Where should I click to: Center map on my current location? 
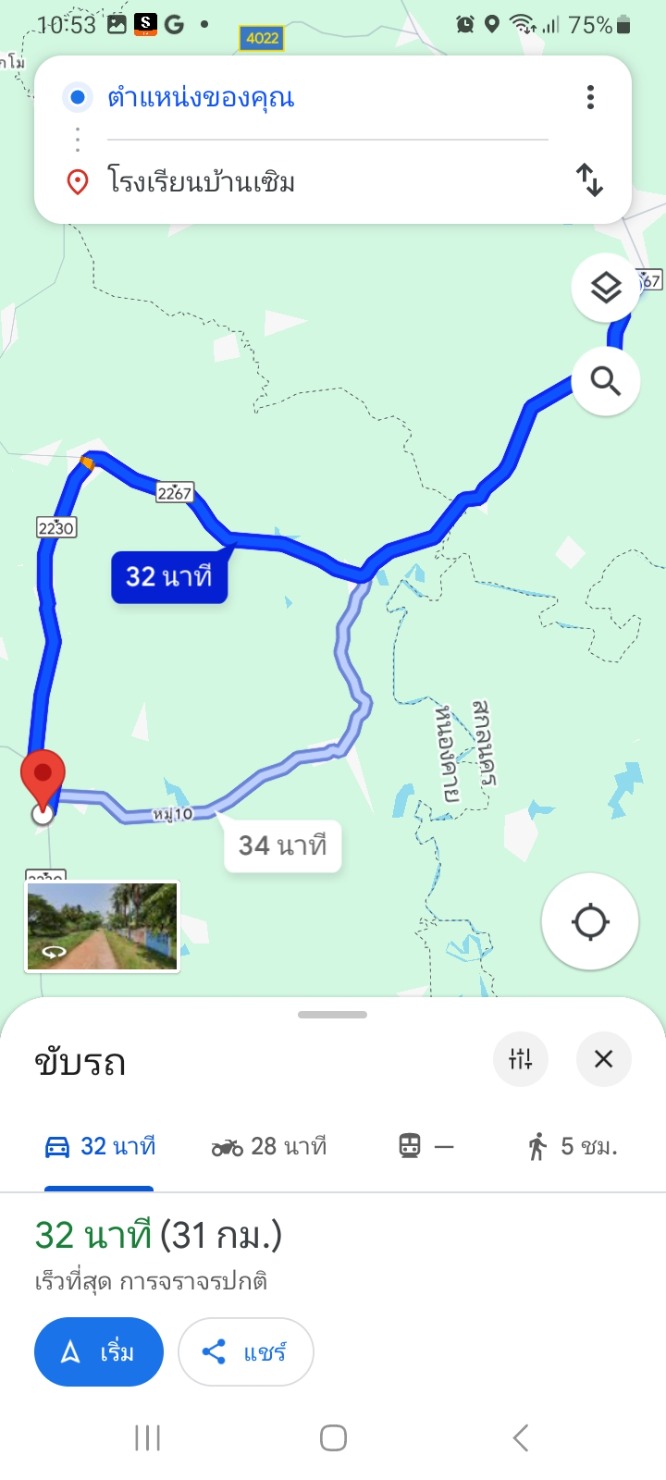(590, 921)
